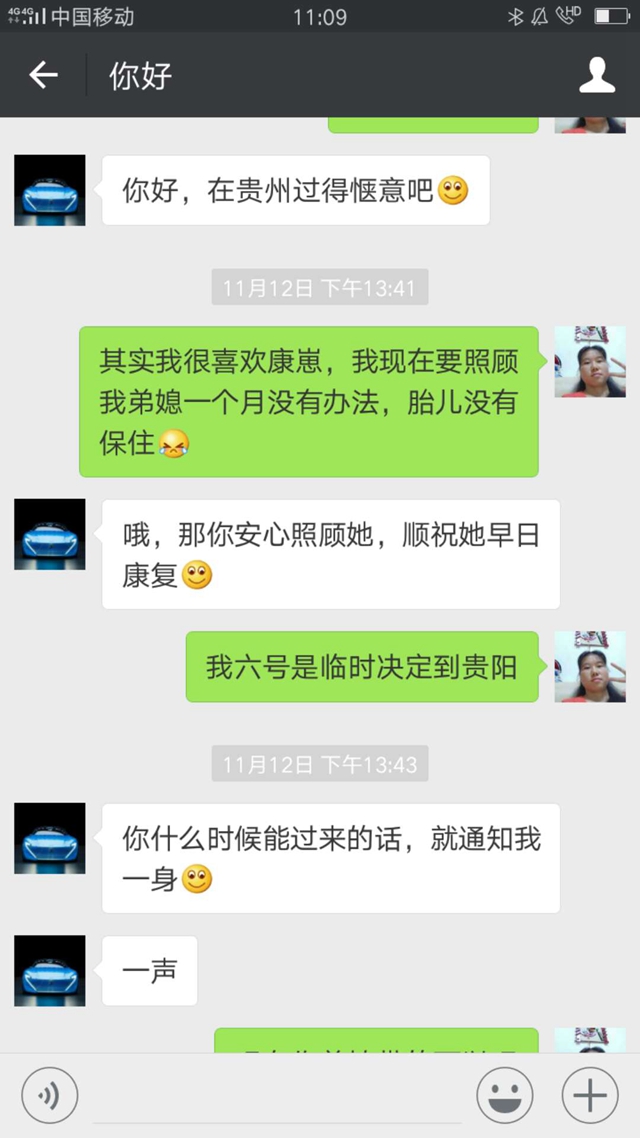Open the chat contact profile icon

[x=597, y=75]
